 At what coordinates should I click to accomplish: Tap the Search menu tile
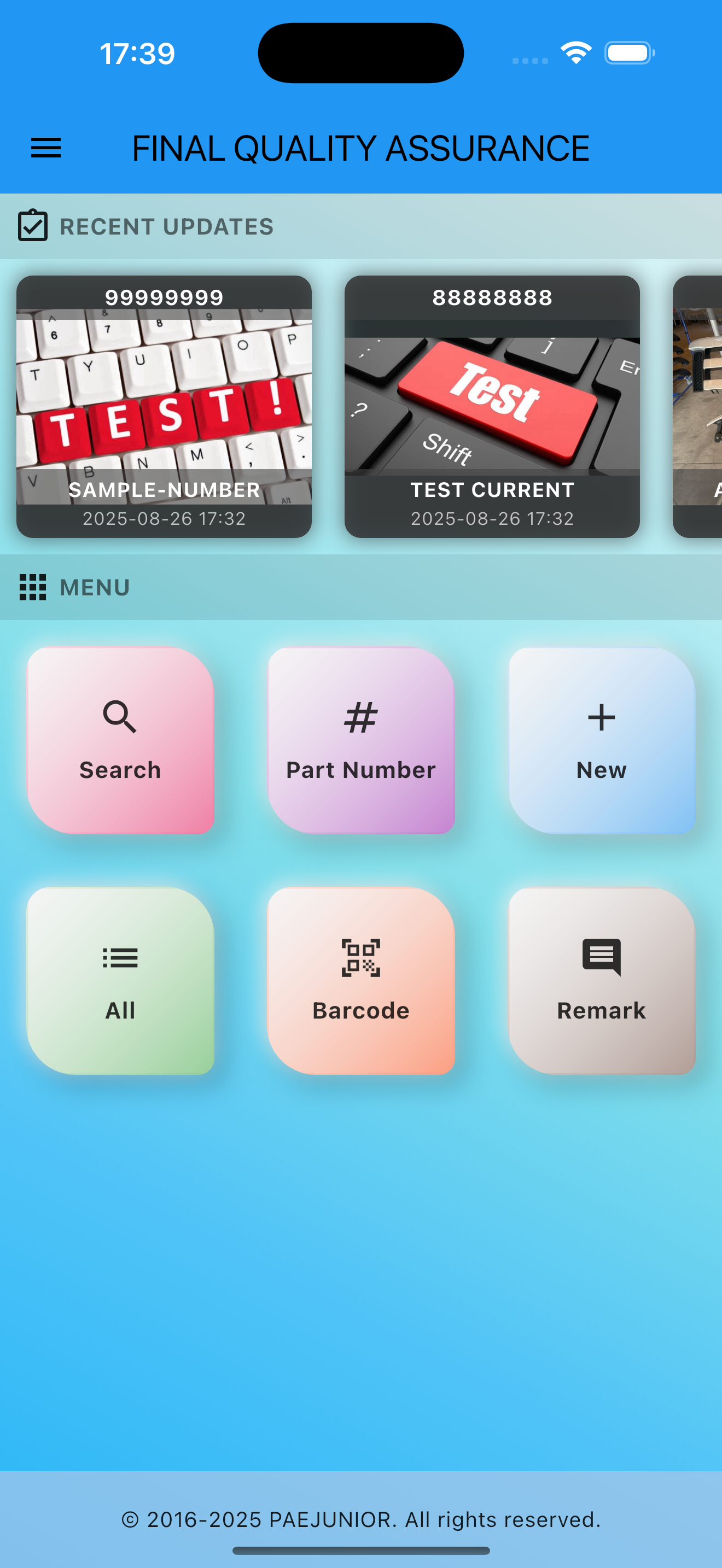[120, 740]
